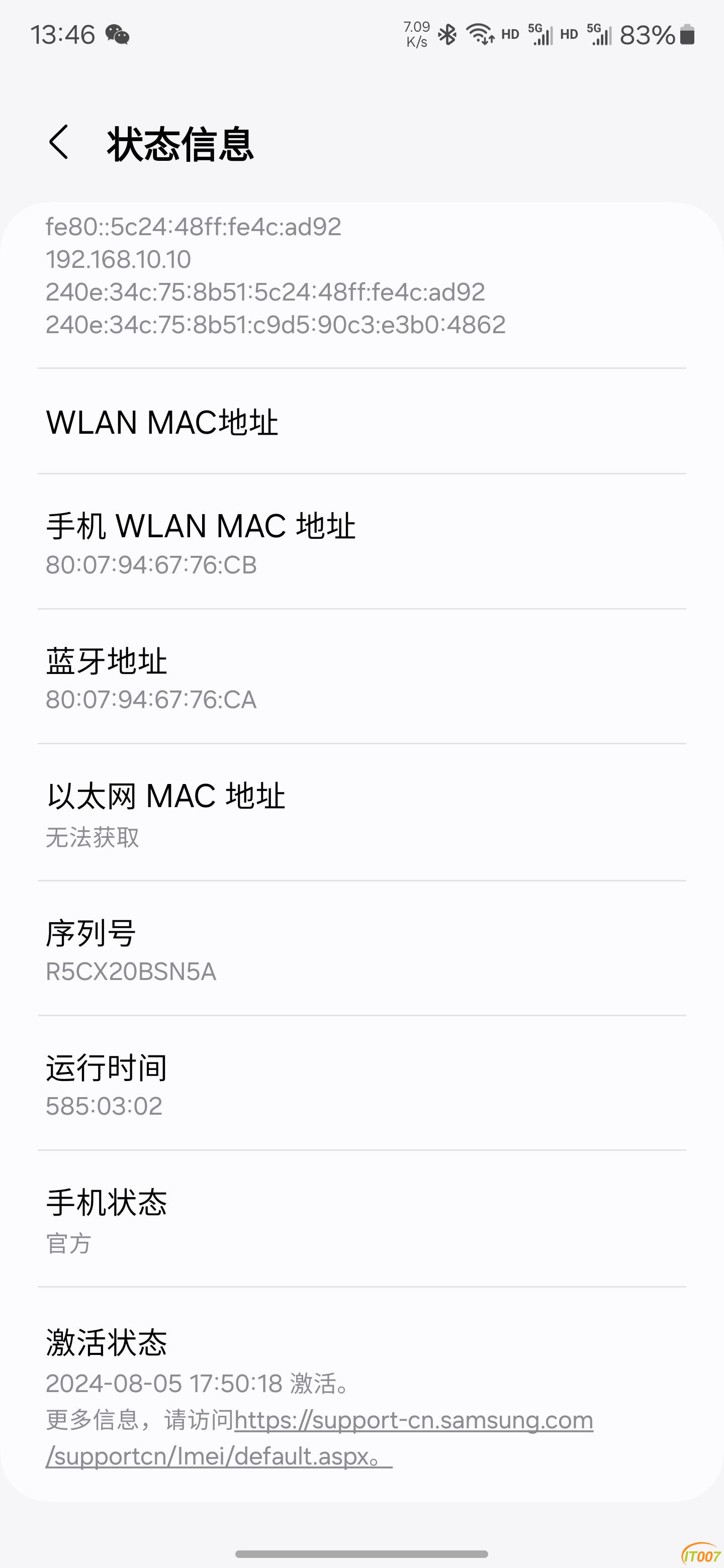724x1568 pixels.
Task: Open the Samsung support IMEI link
Action: (413, 1421)
